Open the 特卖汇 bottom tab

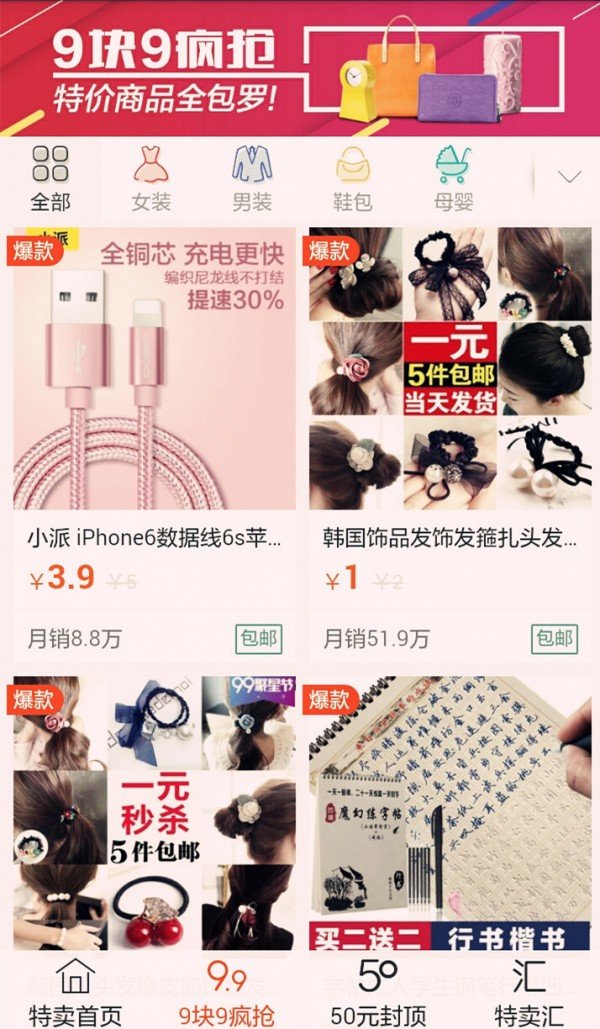[x=527, y=993]
